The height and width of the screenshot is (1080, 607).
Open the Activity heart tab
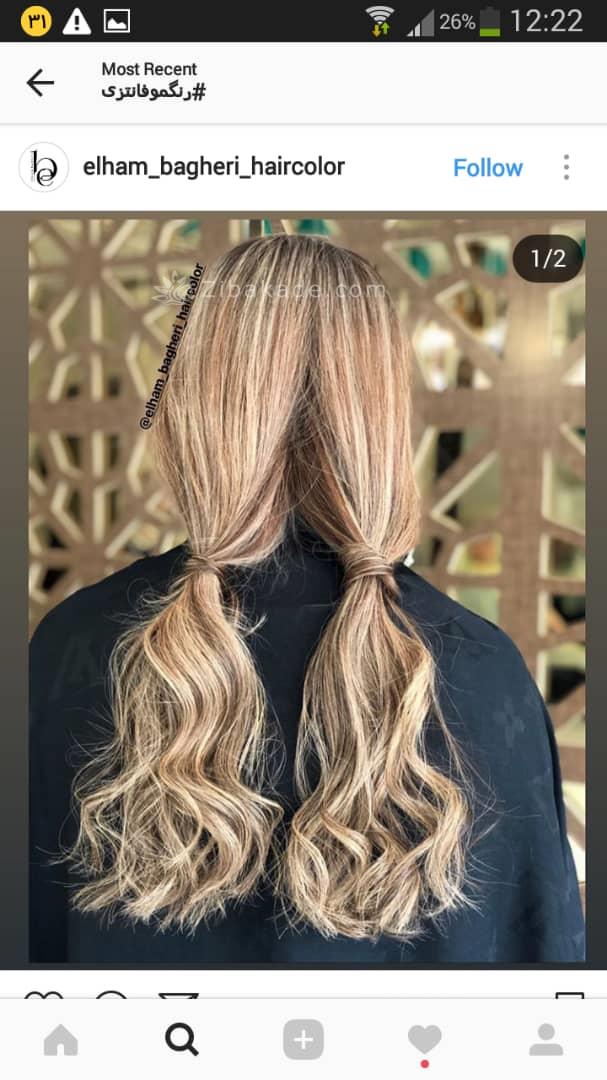425,1040
